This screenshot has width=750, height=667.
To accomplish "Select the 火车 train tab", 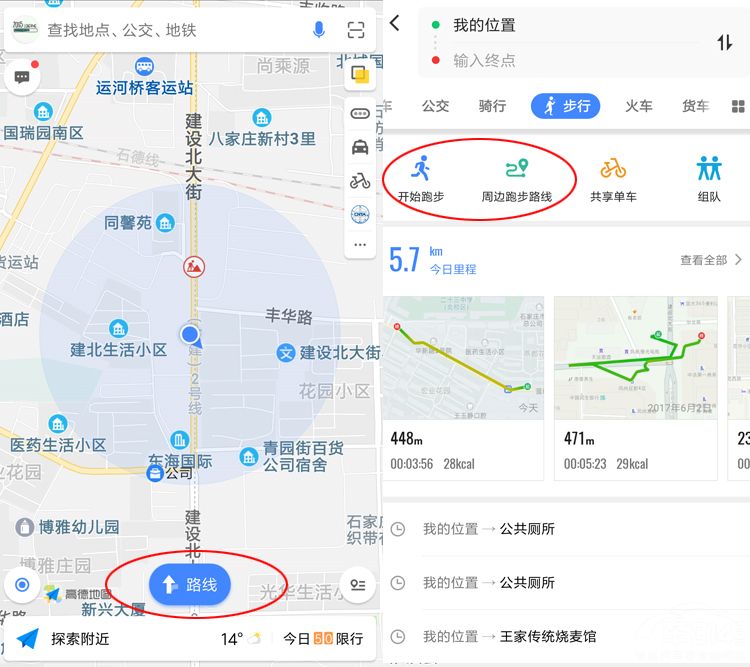I will point(639,106).
